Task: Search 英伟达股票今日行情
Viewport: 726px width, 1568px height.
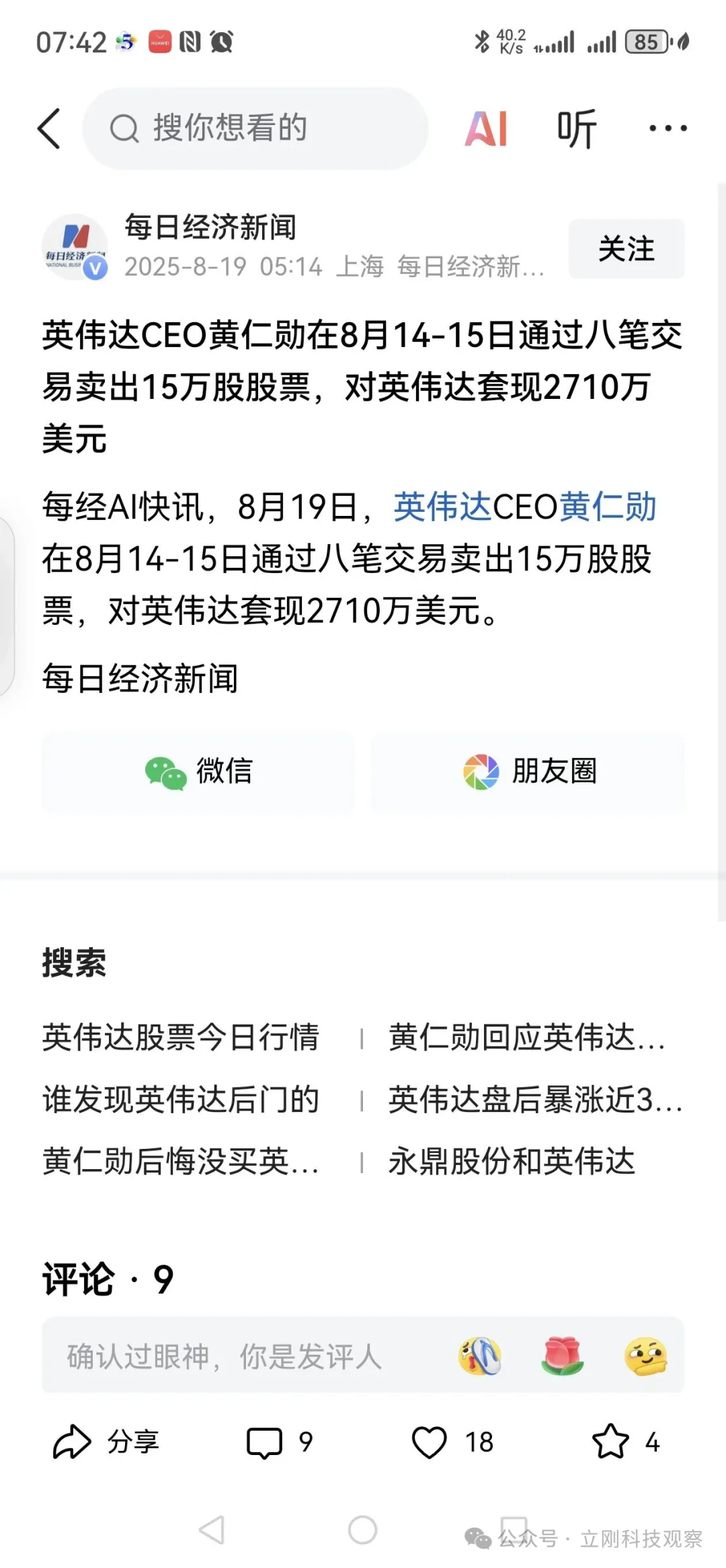Action: click(x=180, y=1037)
